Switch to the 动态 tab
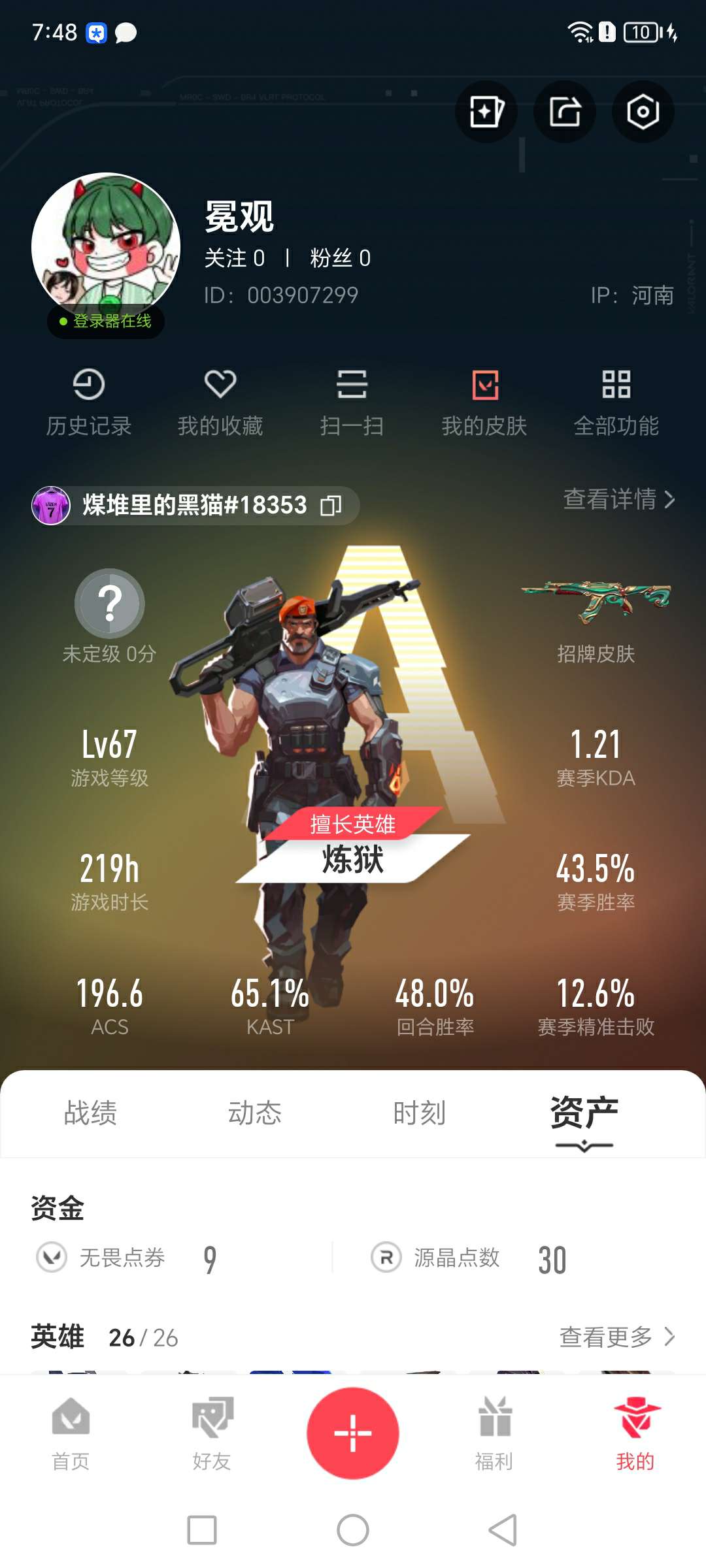The width and height of the screenshot is (706, 1568). [x=255, y=1113]
